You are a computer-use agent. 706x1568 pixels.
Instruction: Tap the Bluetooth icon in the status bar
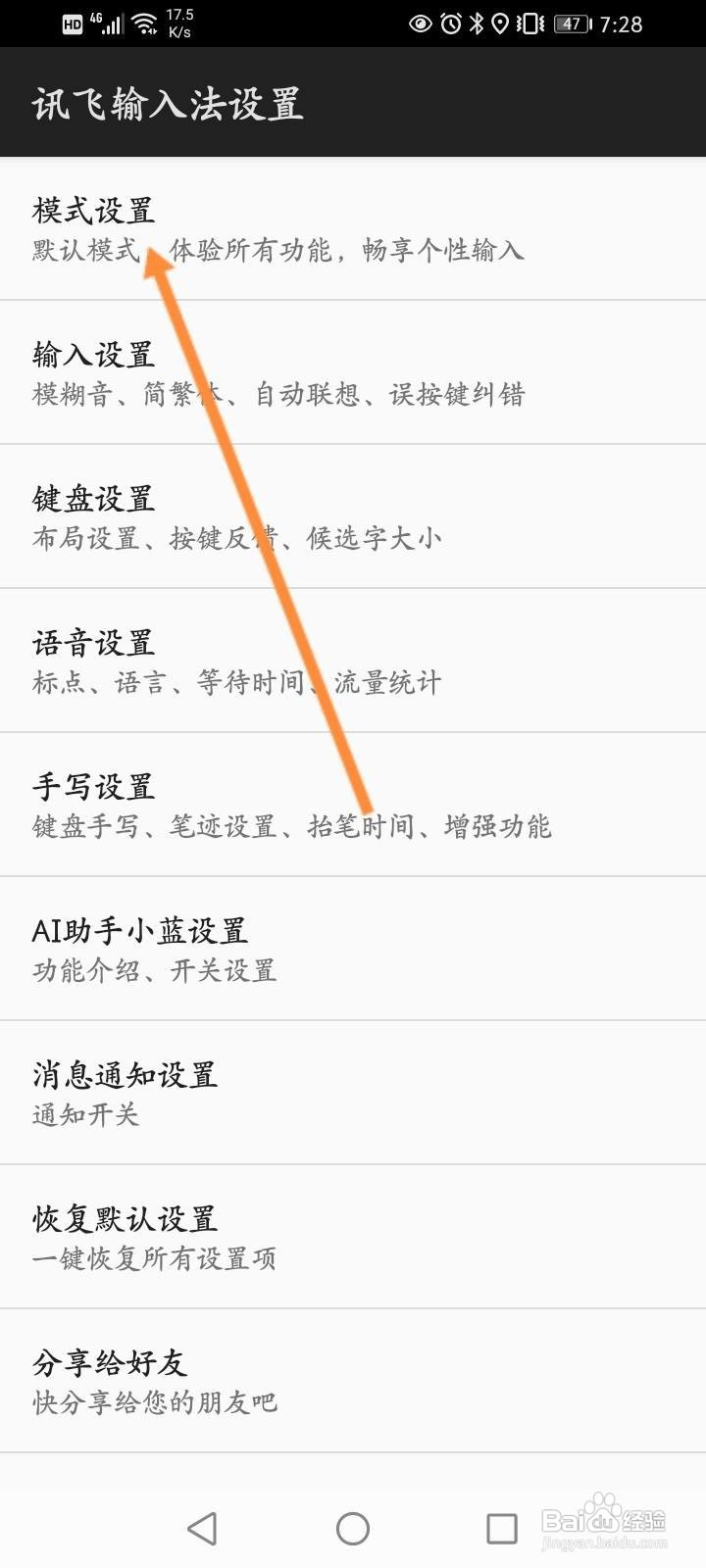coord(478,24)
